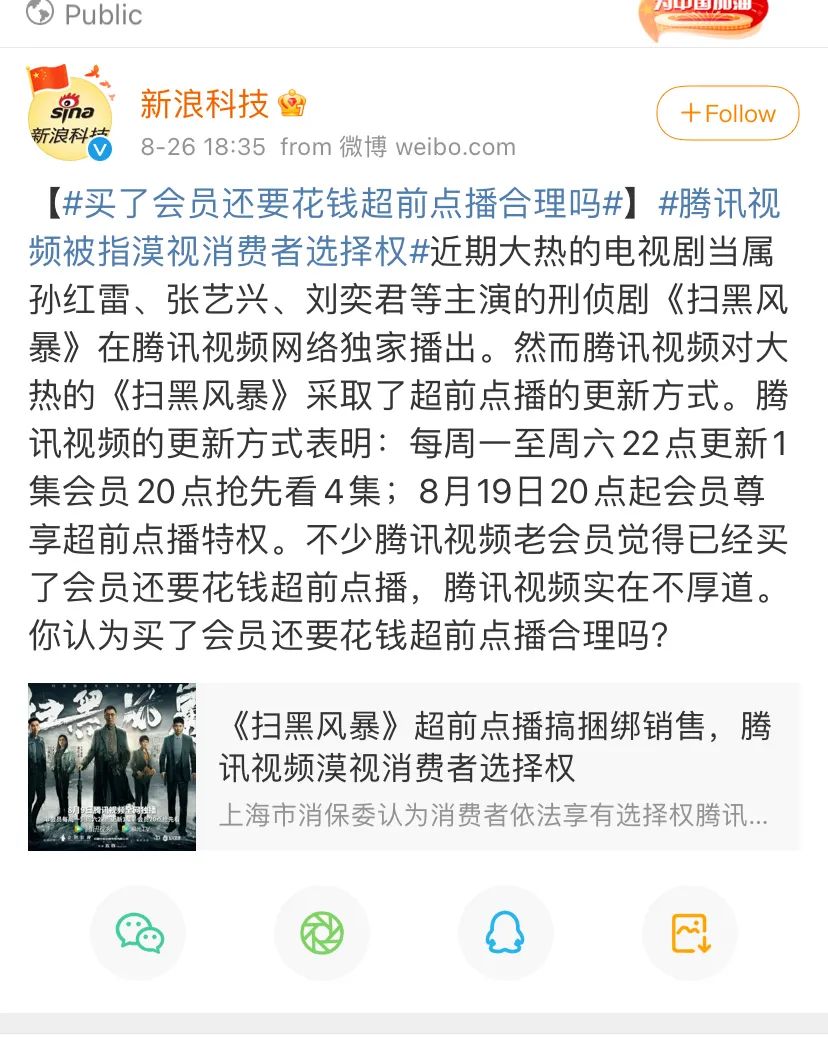Viewport: 828px width, 1037px height.
Task: Share post to WeChat Moments
Action: click(322, 933)
